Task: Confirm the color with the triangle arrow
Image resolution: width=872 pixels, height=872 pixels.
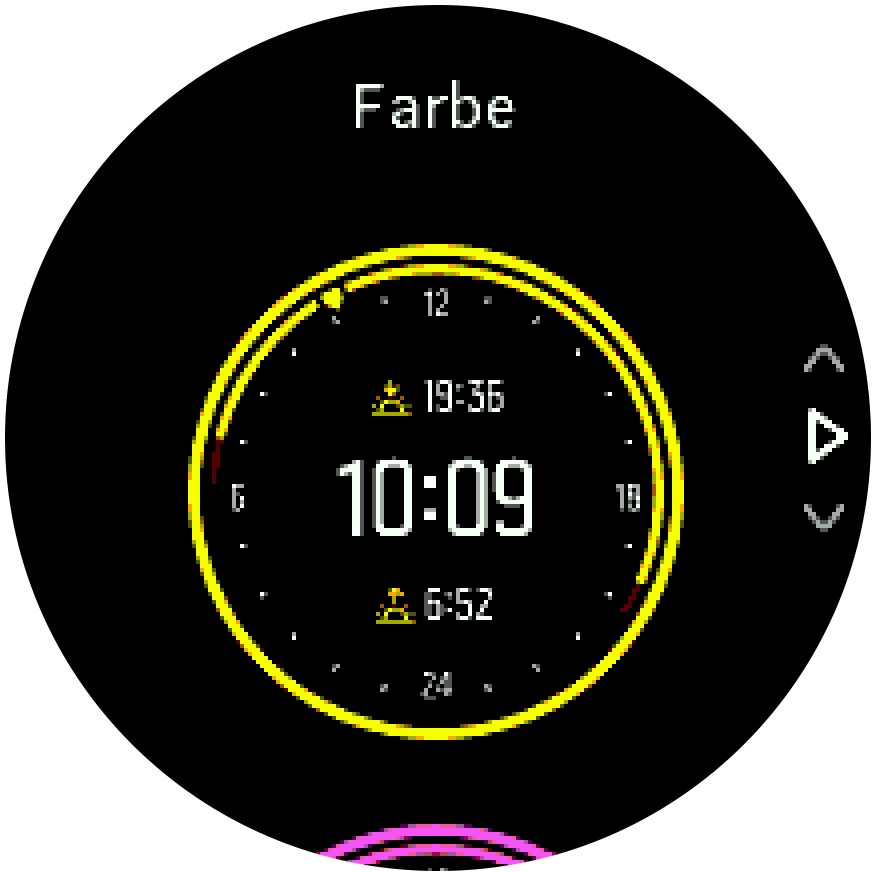Action: (x=826, y=437)
